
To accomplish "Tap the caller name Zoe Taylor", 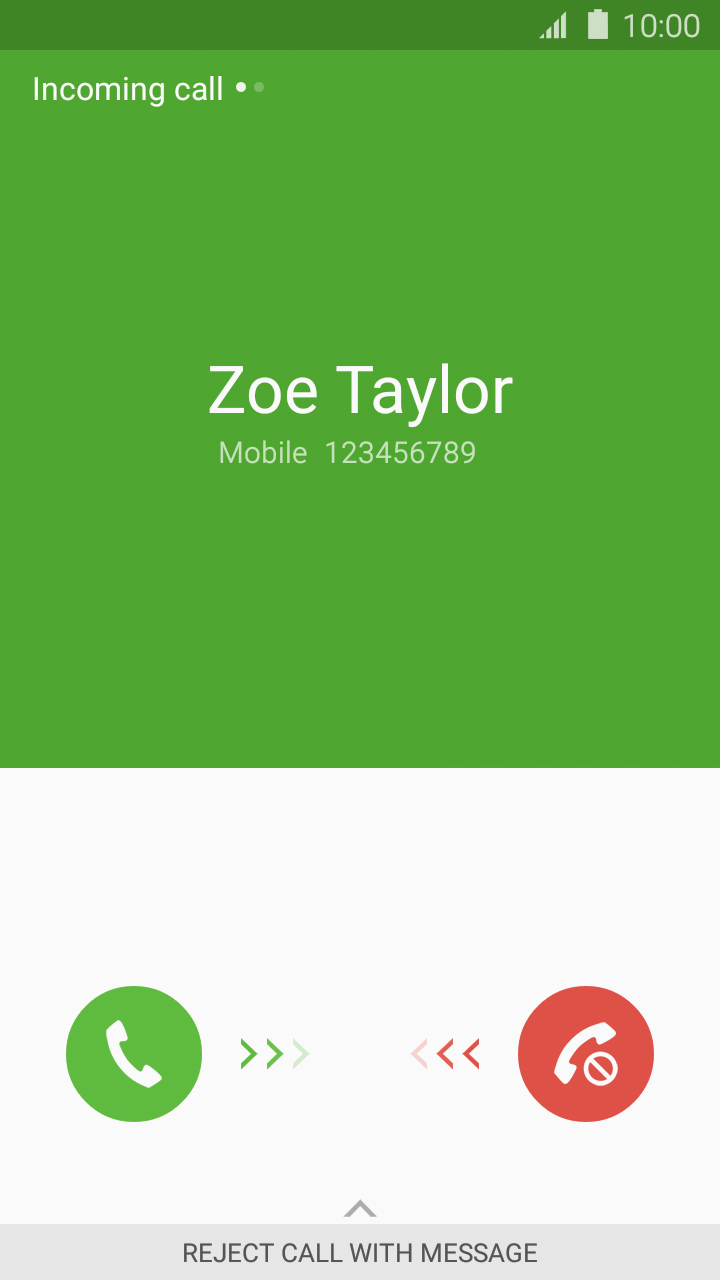I will (360, 391).
